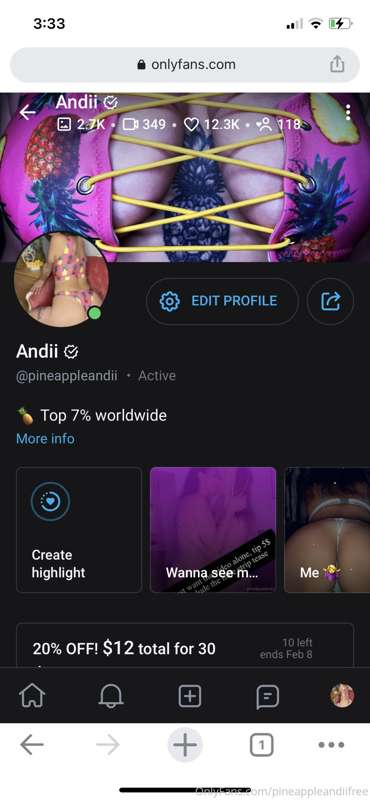This screenshot has width=370, height=800.
Task: Go back using the header arrow
Action: (28, 113)
